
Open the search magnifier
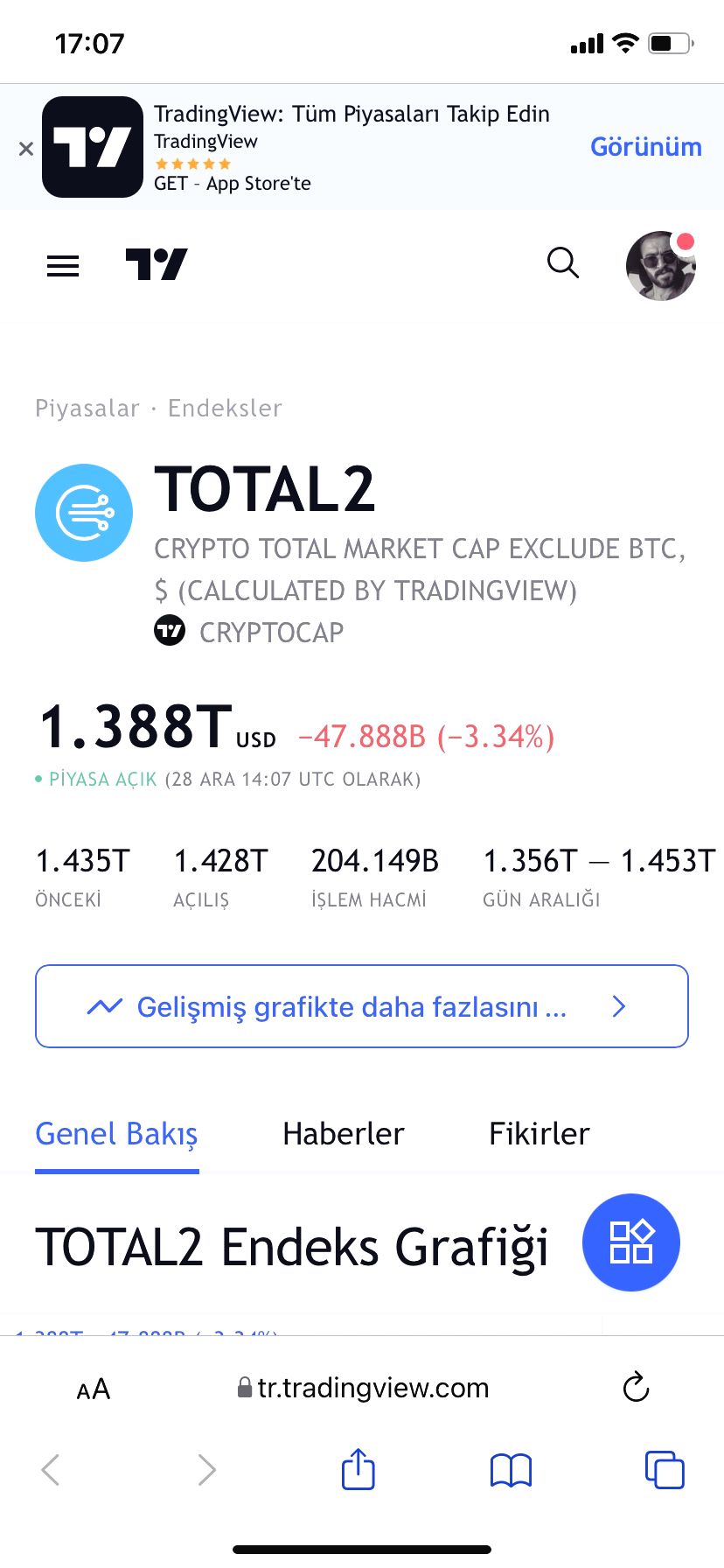(x=563, y=262)
